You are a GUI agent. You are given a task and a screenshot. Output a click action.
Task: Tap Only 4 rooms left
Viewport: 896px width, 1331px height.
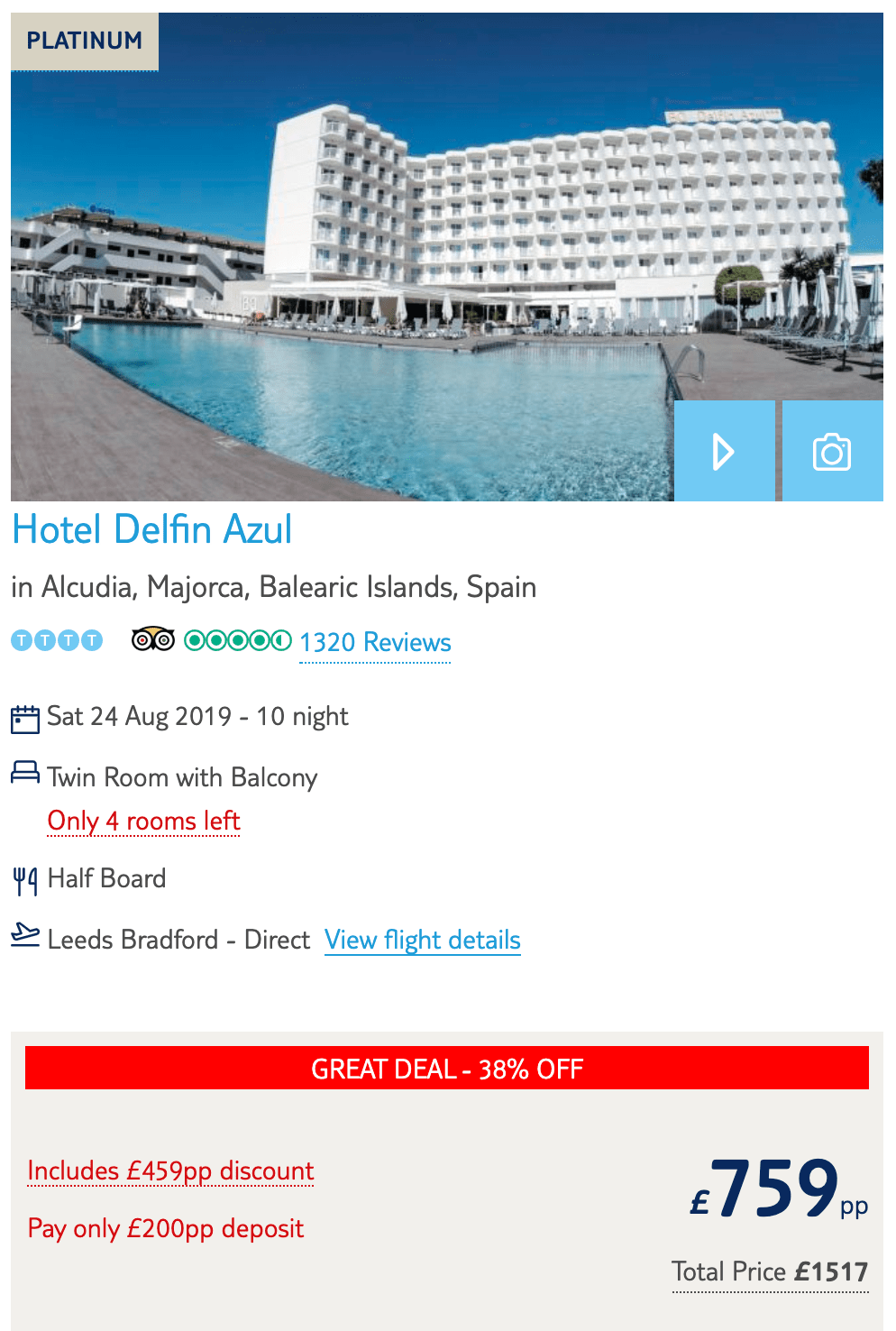[x=144, y=821]
